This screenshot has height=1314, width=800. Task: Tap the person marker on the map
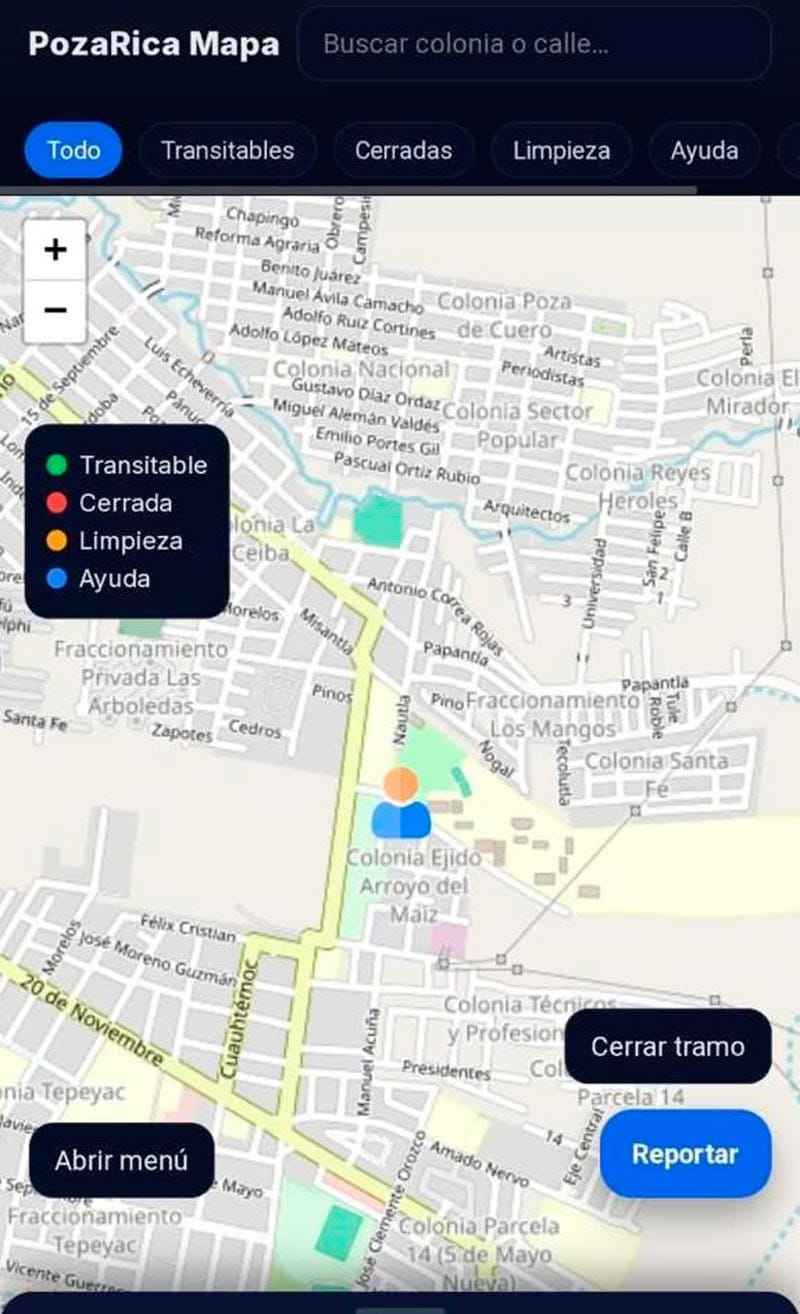[401, 803]
